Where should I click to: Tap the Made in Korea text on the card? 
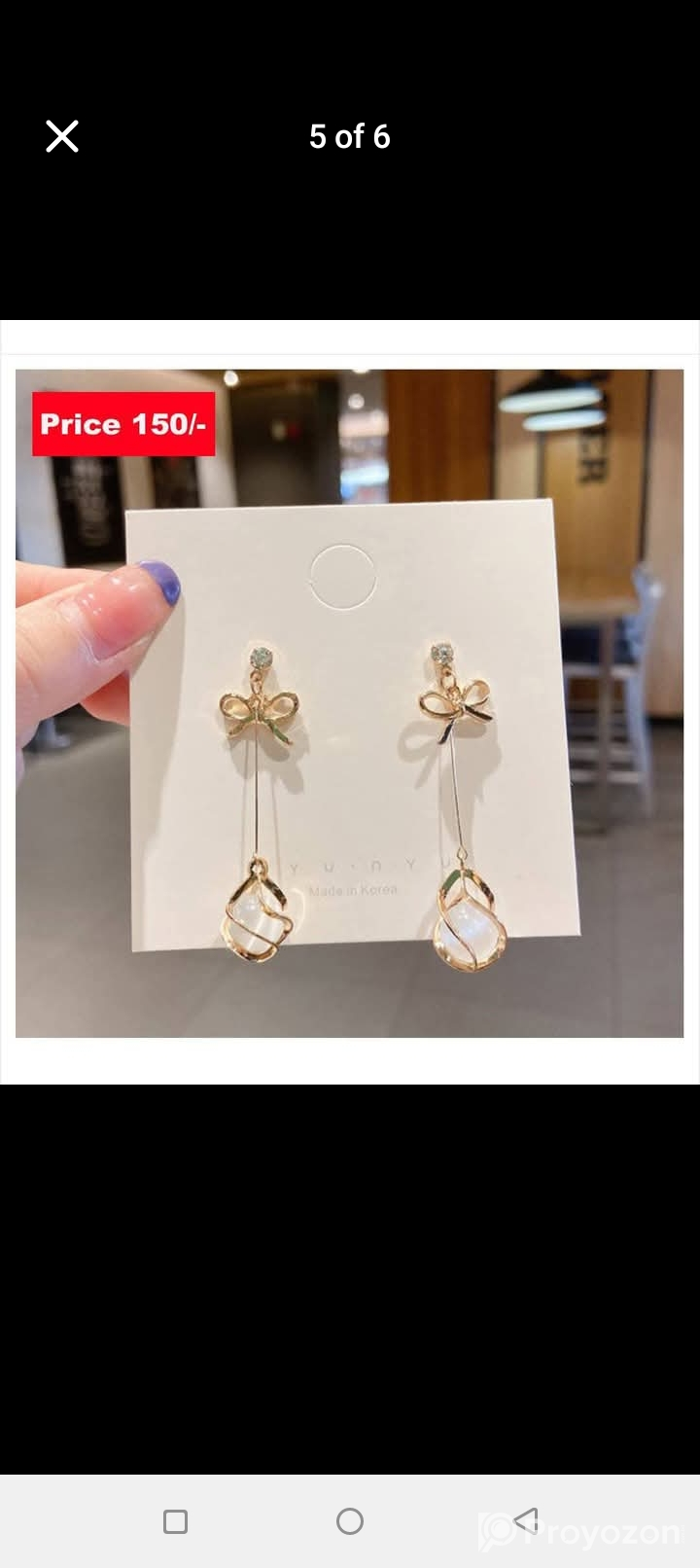tap(354, 888)
